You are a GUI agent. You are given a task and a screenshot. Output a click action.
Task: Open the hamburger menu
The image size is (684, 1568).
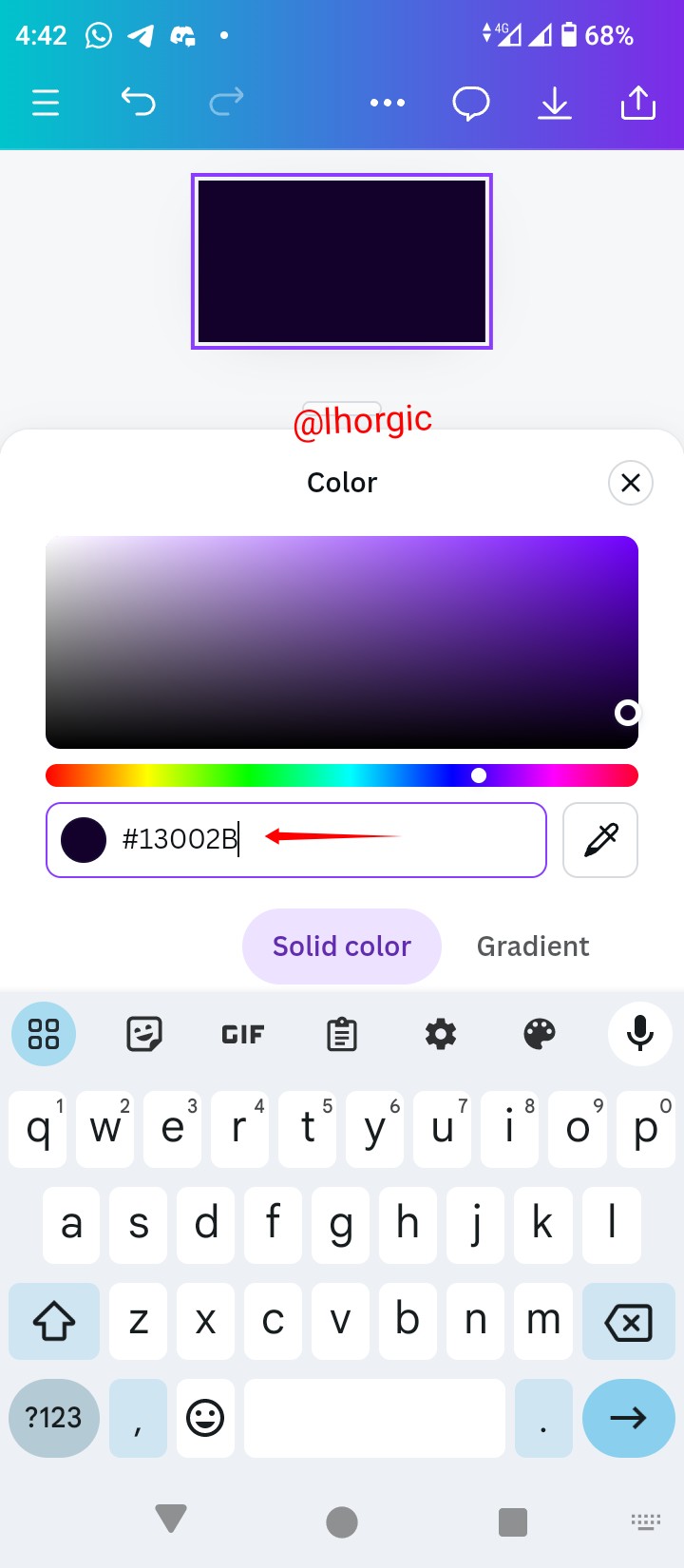[46, 103]
